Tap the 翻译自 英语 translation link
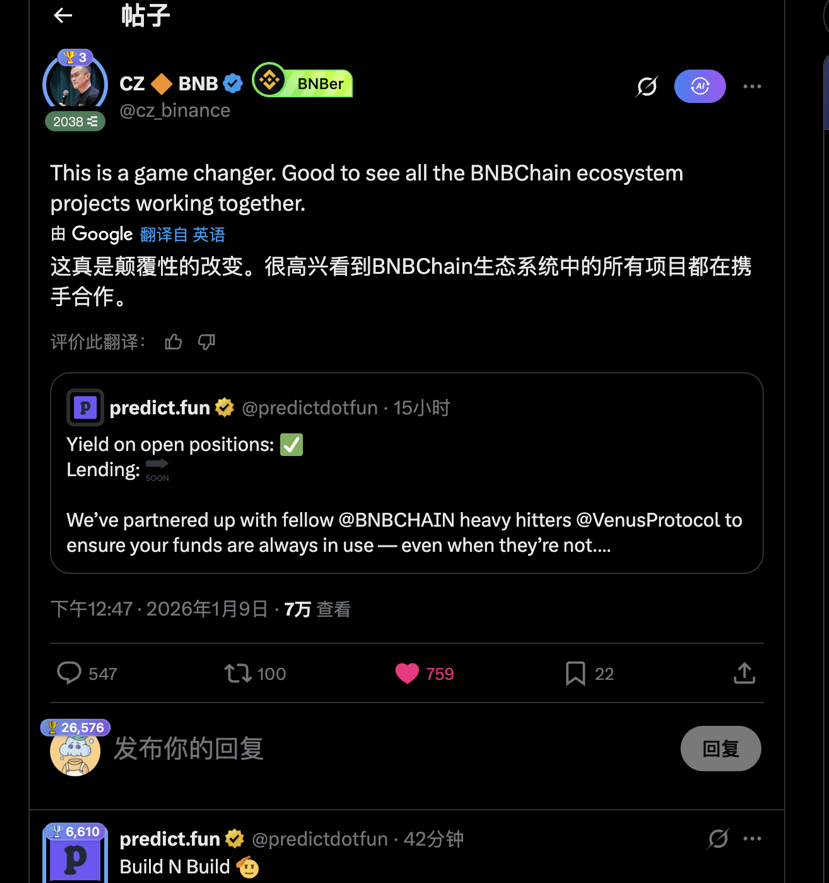 pyautogui.click(x=182, y=234)
